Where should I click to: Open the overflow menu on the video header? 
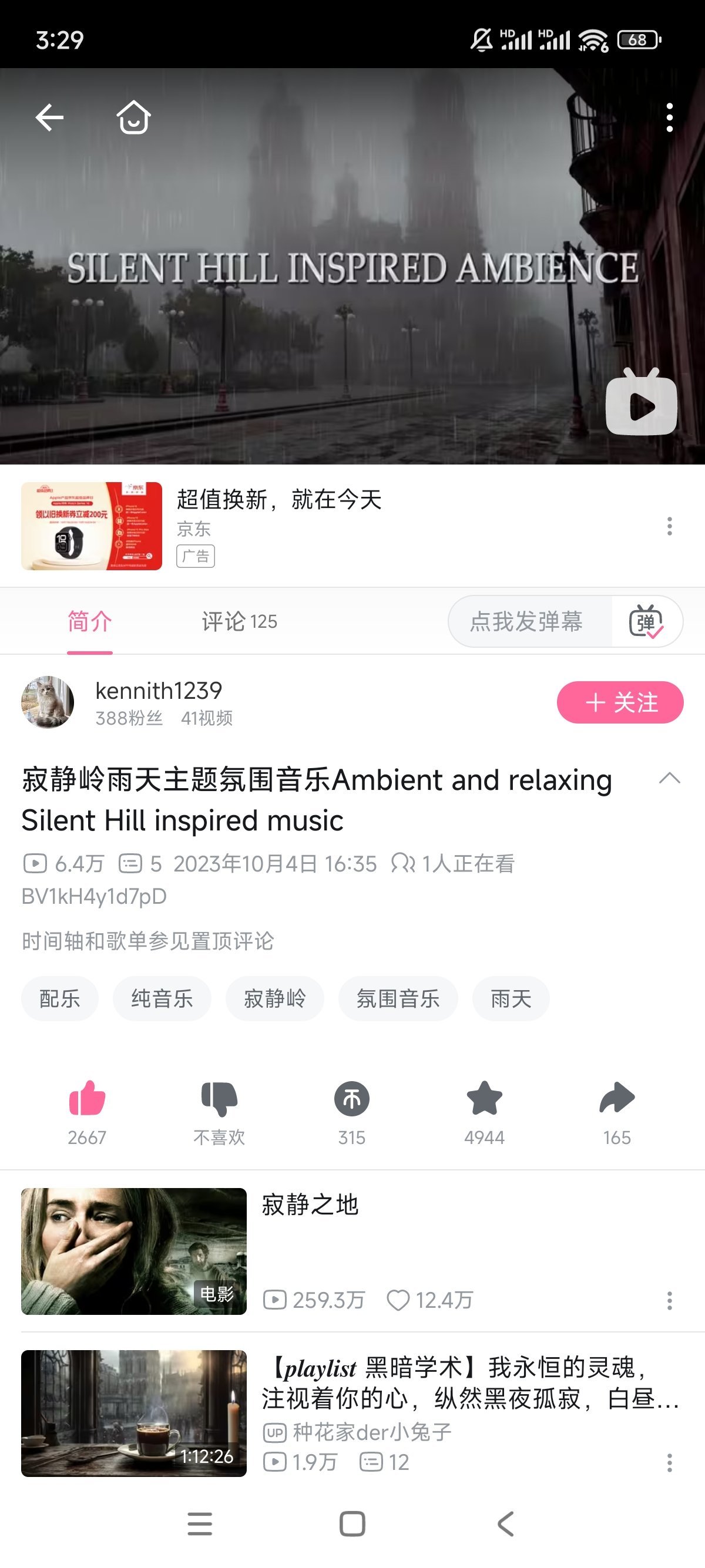click(669, 117)
